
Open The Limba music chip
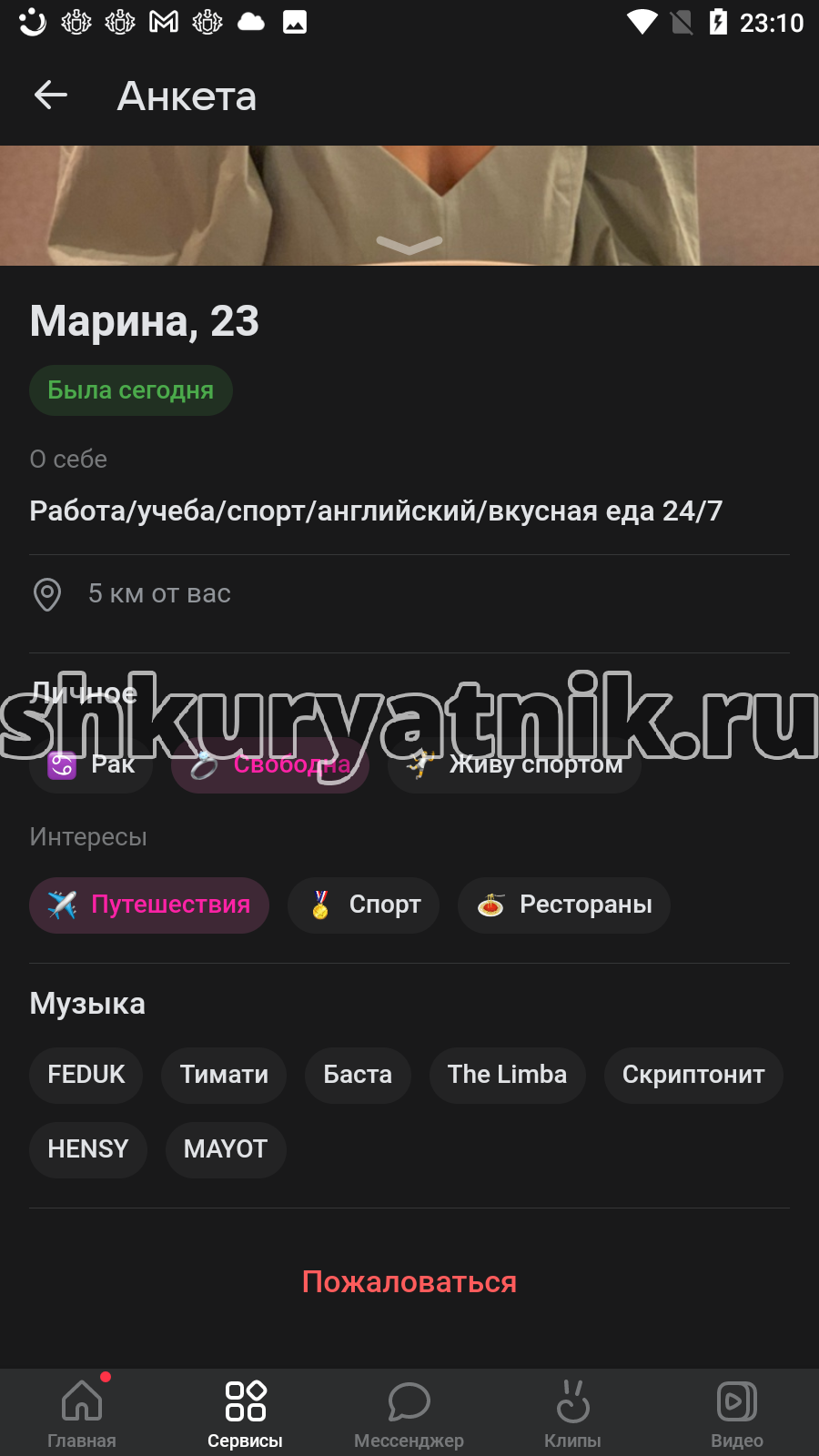pyautogui.click(x=507, y=1075)
